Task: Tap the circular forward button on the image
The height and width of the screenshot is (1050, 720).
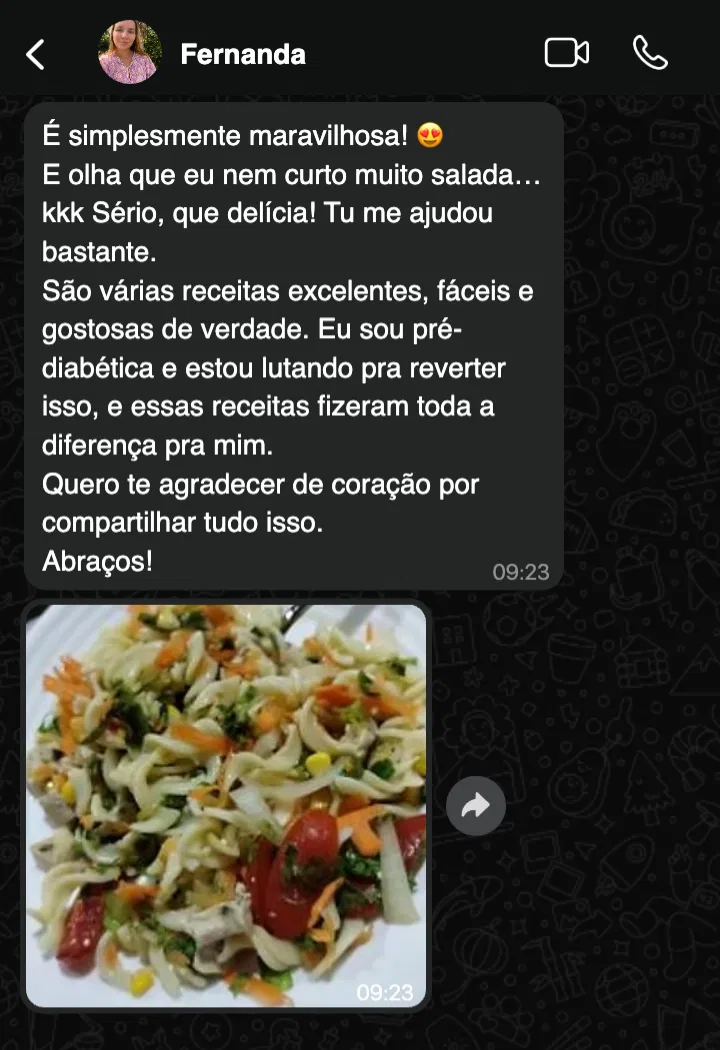Action: click(476, 804)
